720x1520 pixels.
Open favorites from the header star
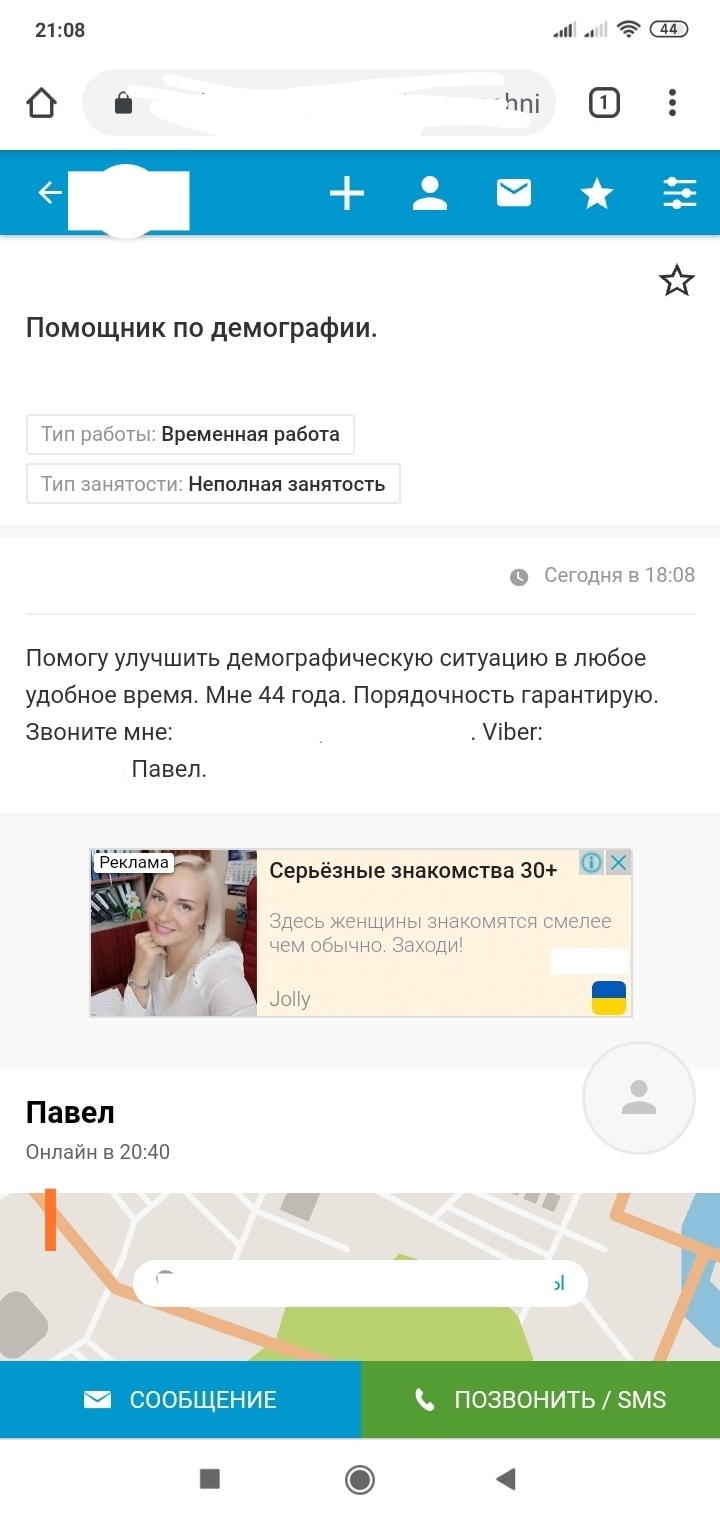pos(597,193)
